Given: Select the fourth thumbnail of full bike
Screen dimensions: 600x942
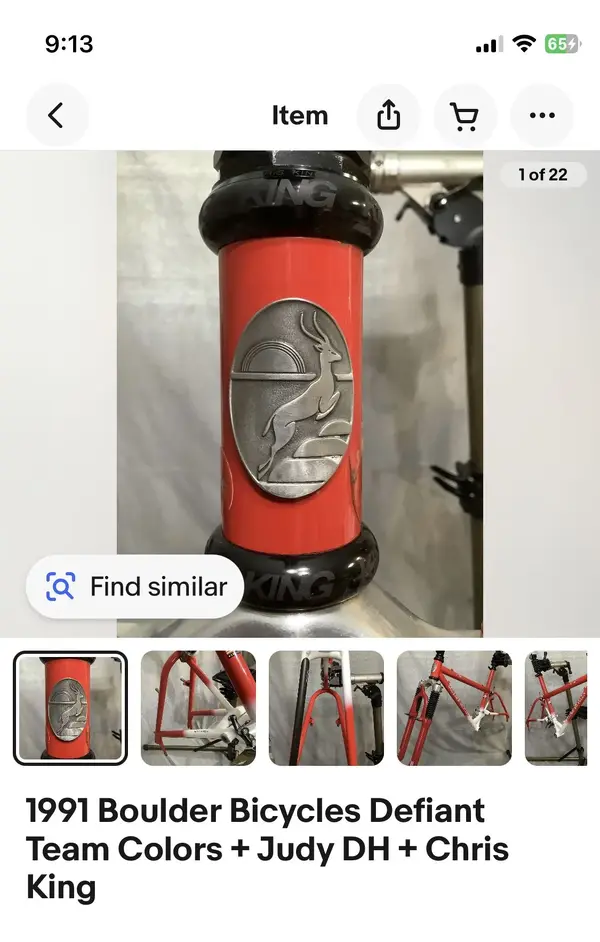Looking at the screenshot, I should pos(454,708).
